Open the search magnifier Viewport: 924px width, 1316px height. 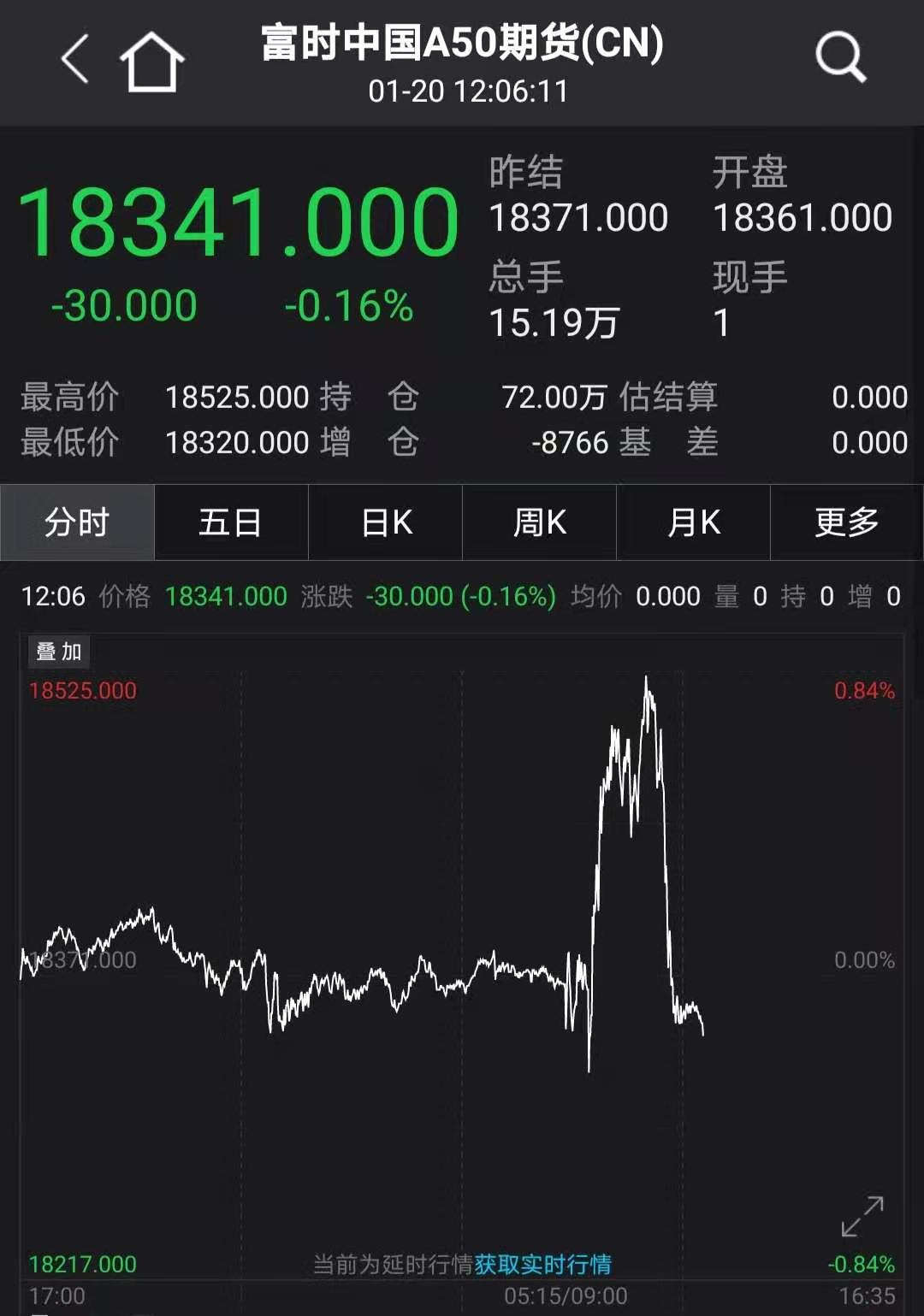(x=841, y=58)
